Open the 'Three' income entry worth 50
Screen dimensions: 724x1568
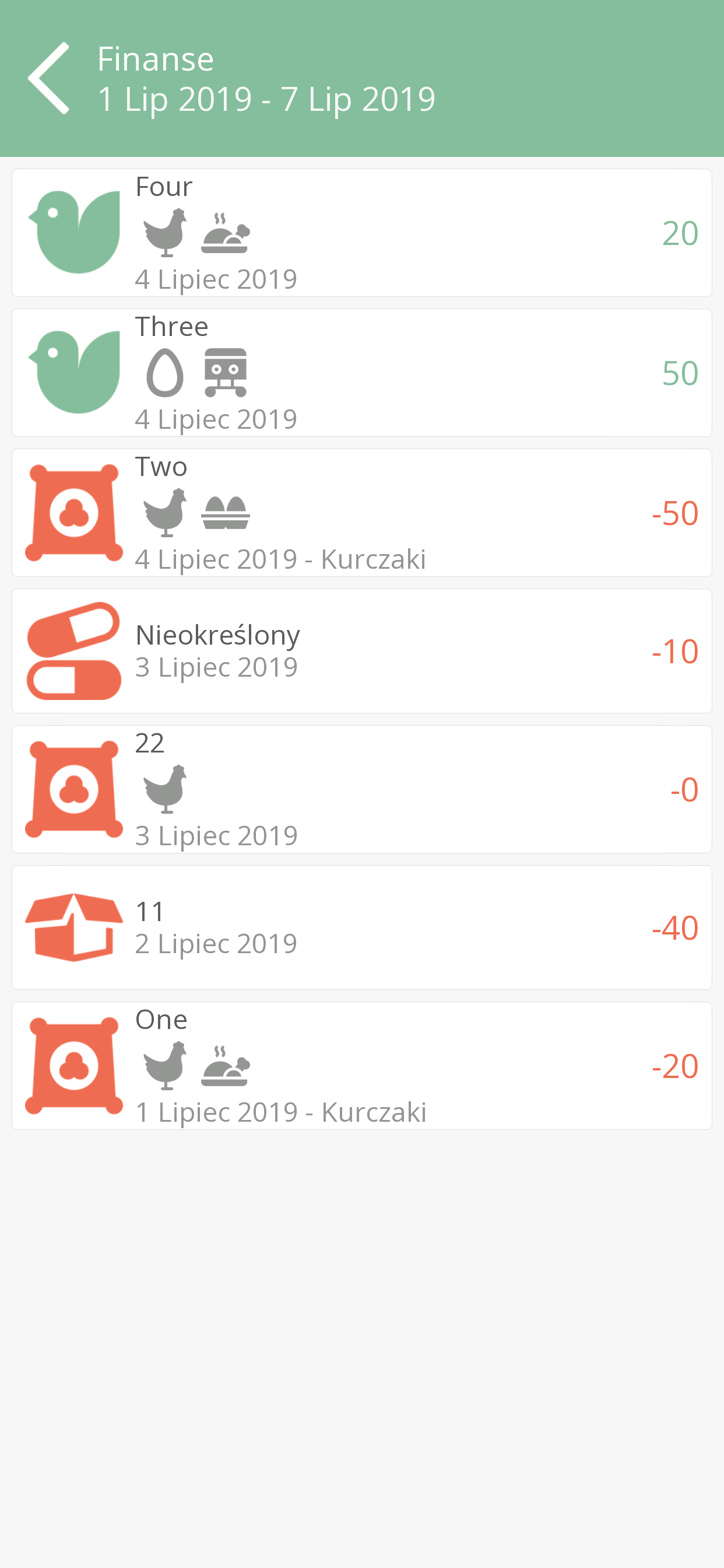point(362,373)
